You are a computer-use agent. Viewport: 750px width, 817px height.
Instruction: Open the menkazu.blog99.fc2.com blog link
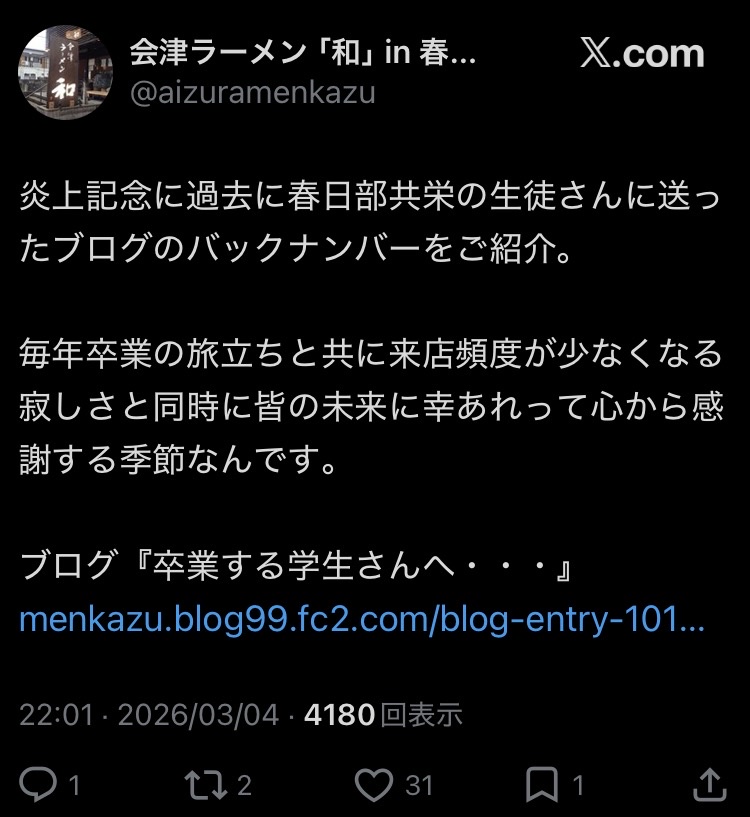click(x=362, y=620)
